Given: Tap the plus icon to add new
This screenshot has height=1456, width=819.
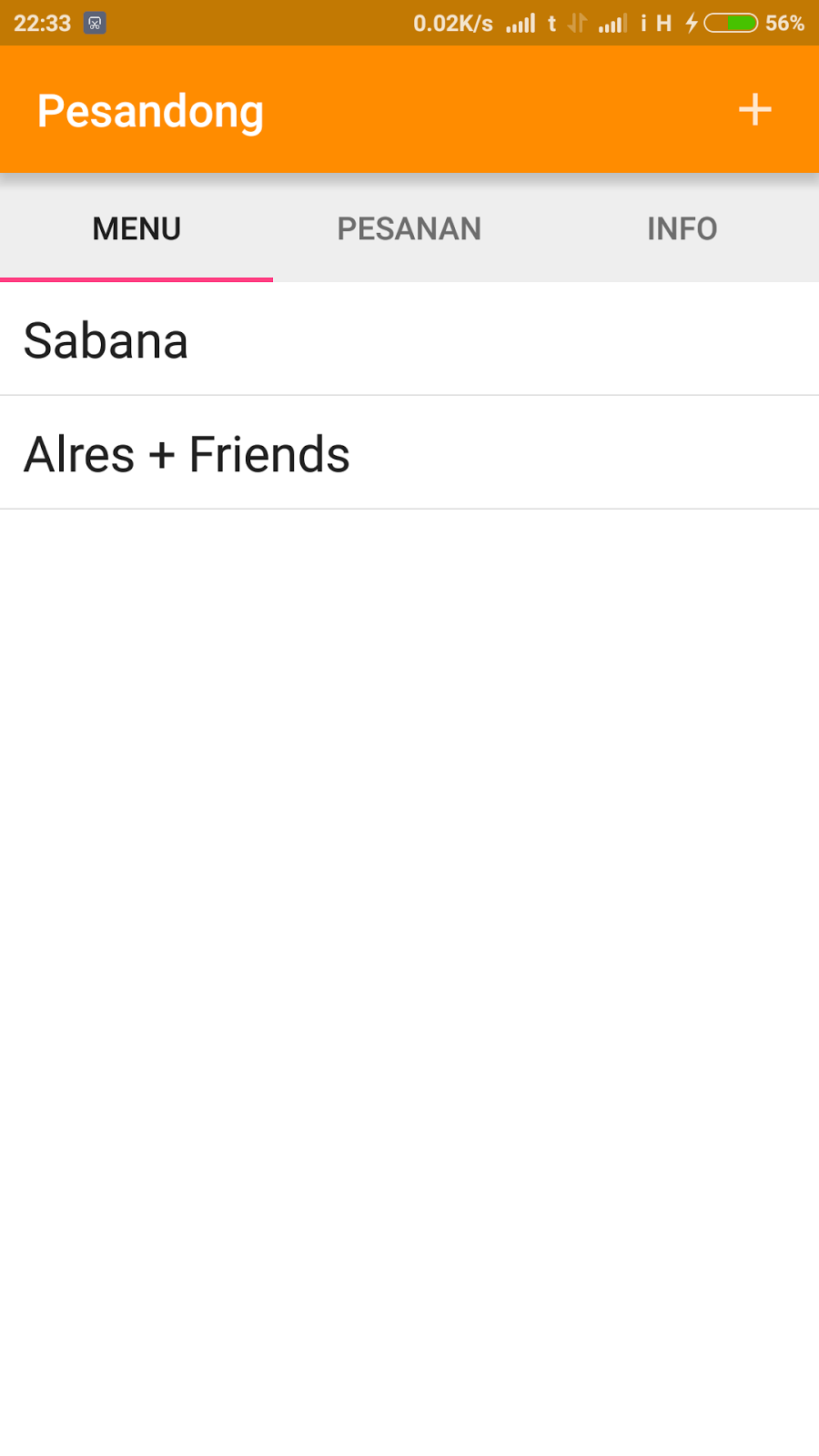Looking at the screenshot, I should click(x=754, y=110).
